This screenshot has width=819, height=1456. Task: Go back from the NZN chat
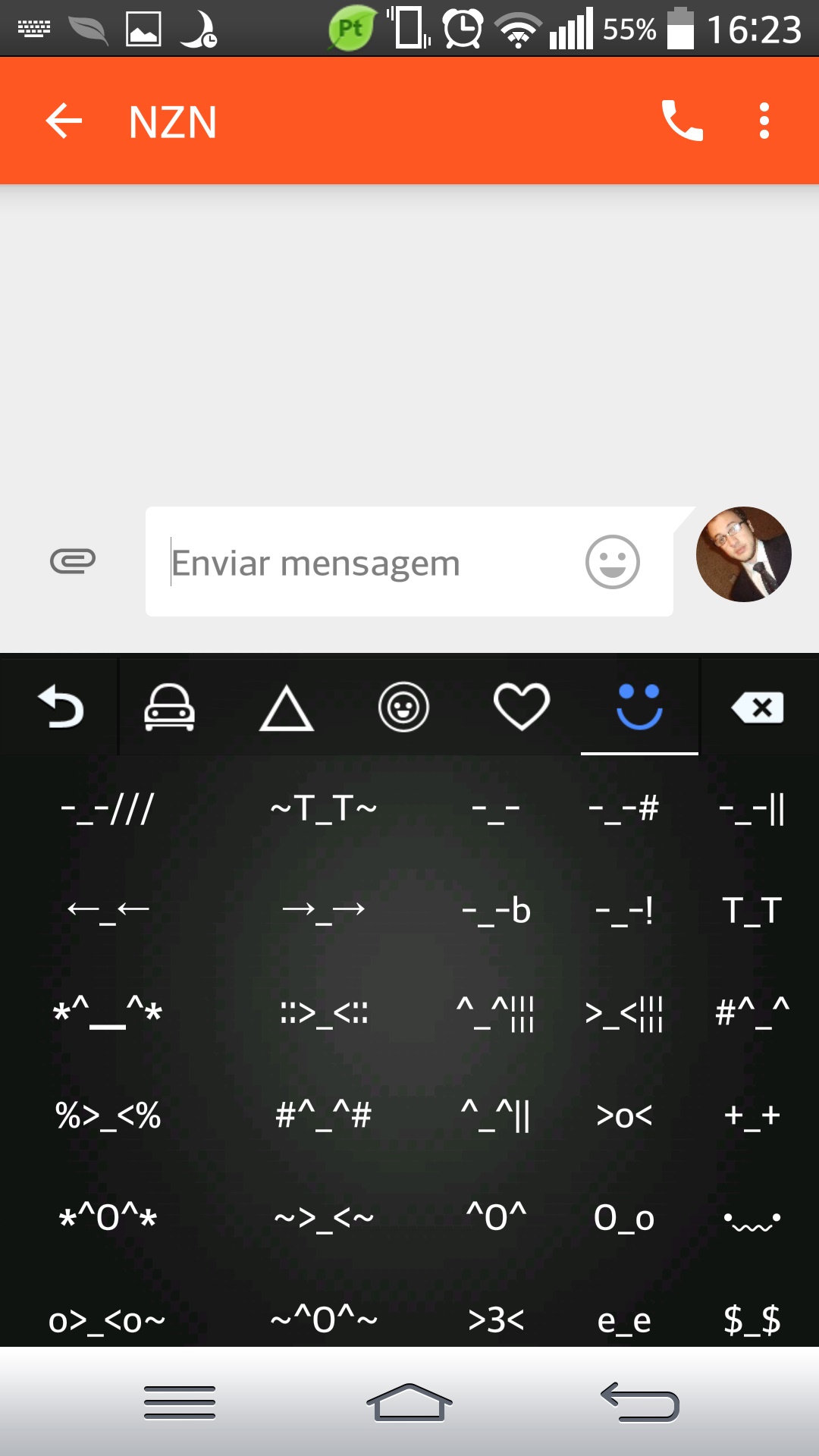[64, 121]
